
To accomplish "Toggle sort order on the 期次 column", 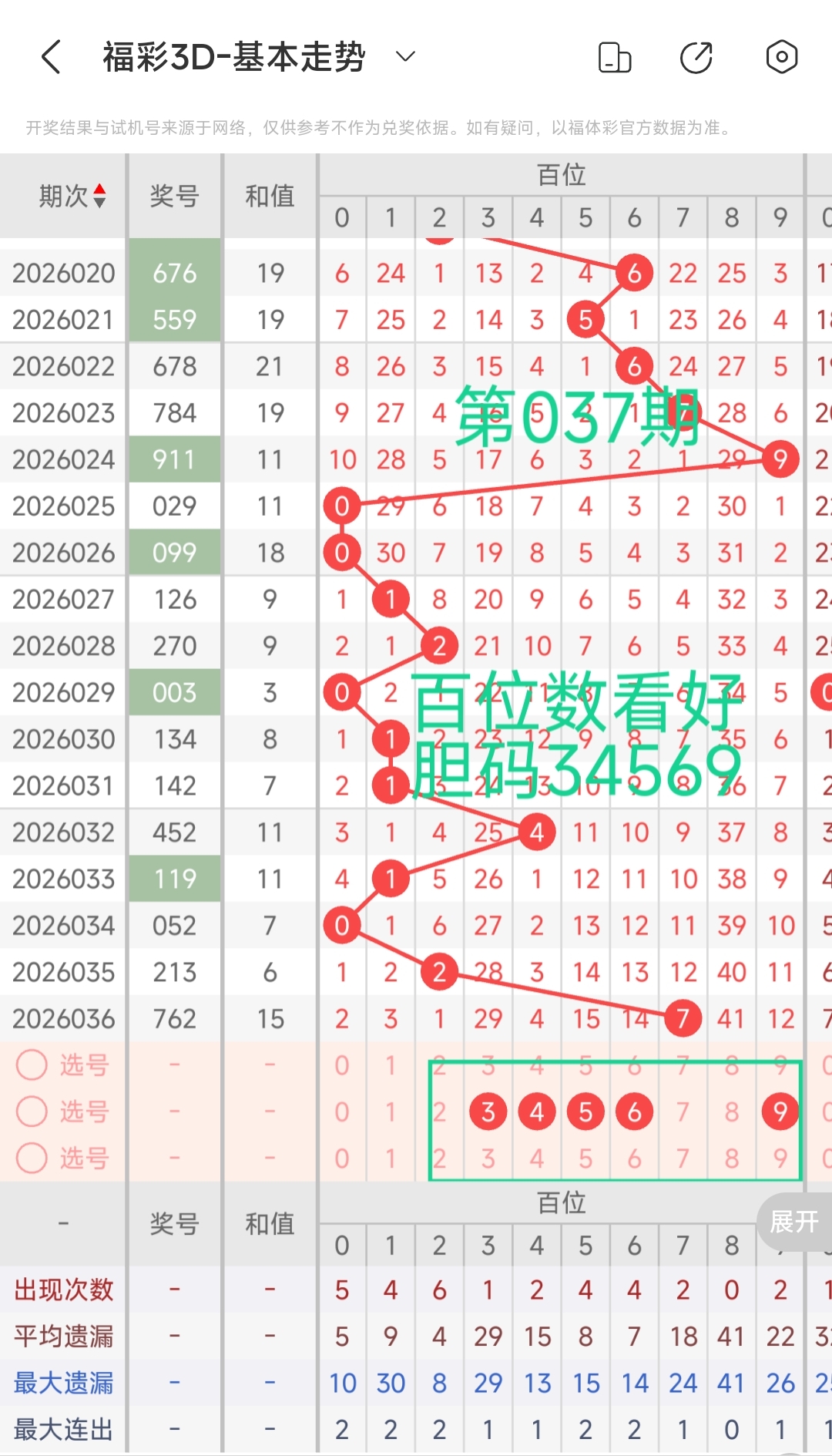I will (72, 196).
